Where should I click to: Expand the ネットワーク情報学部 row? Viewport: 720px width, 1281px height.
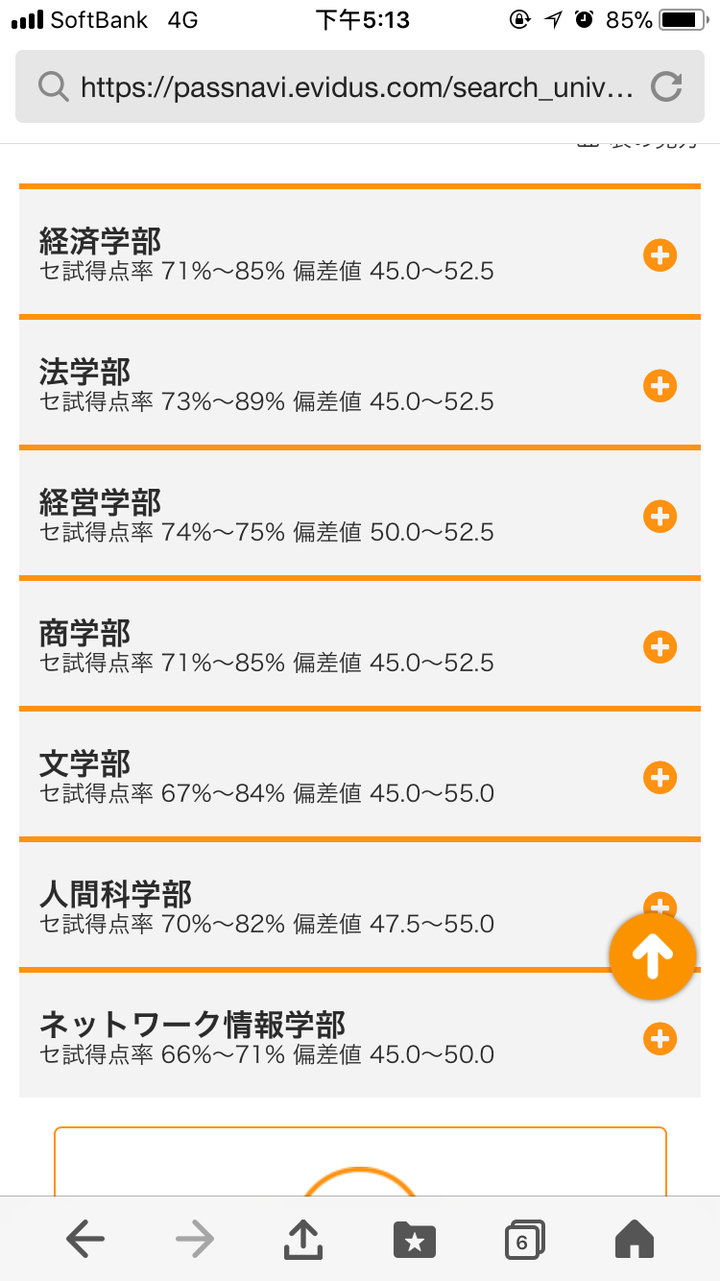(659, 1039)
